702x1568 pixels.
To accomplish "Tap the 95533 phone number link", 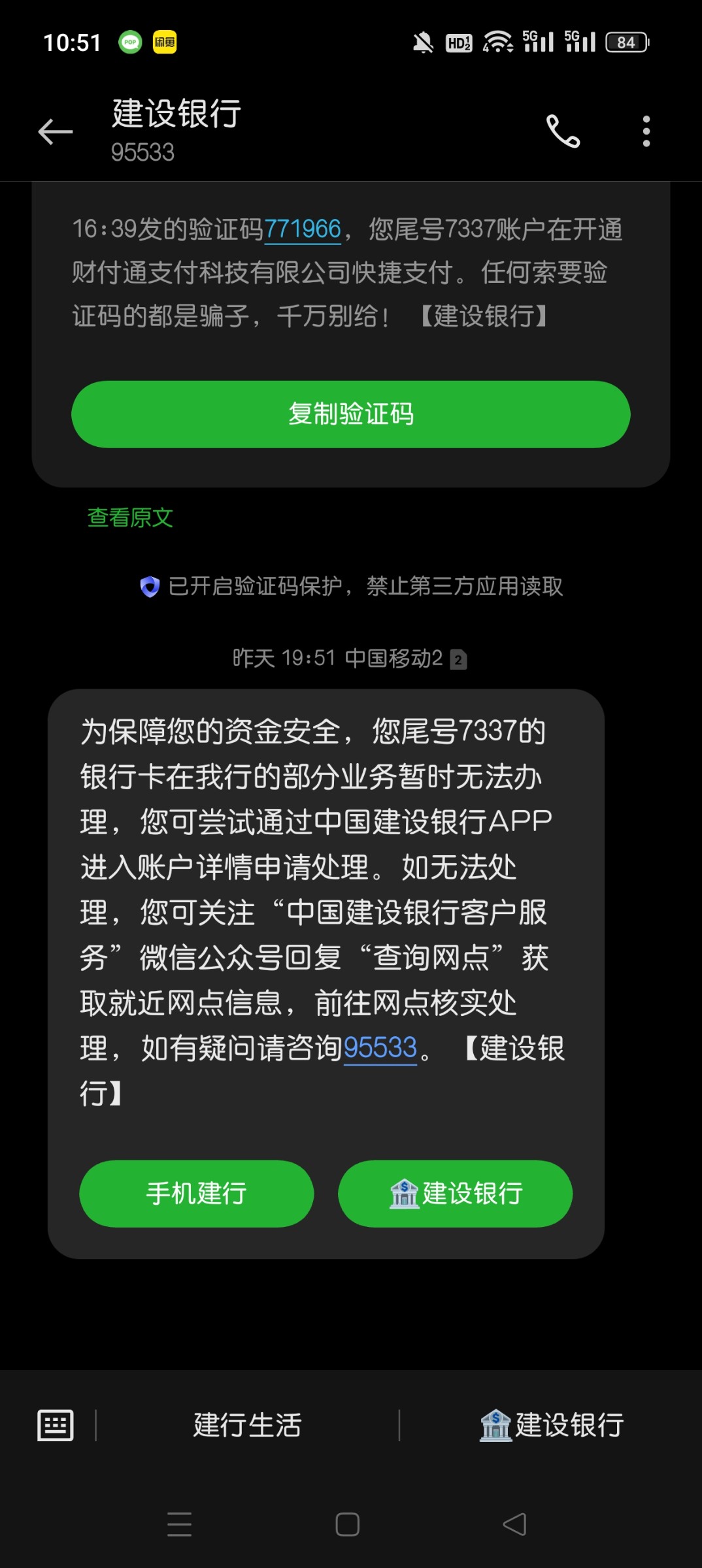I will pyautogui.click(x=380, y=1048).
